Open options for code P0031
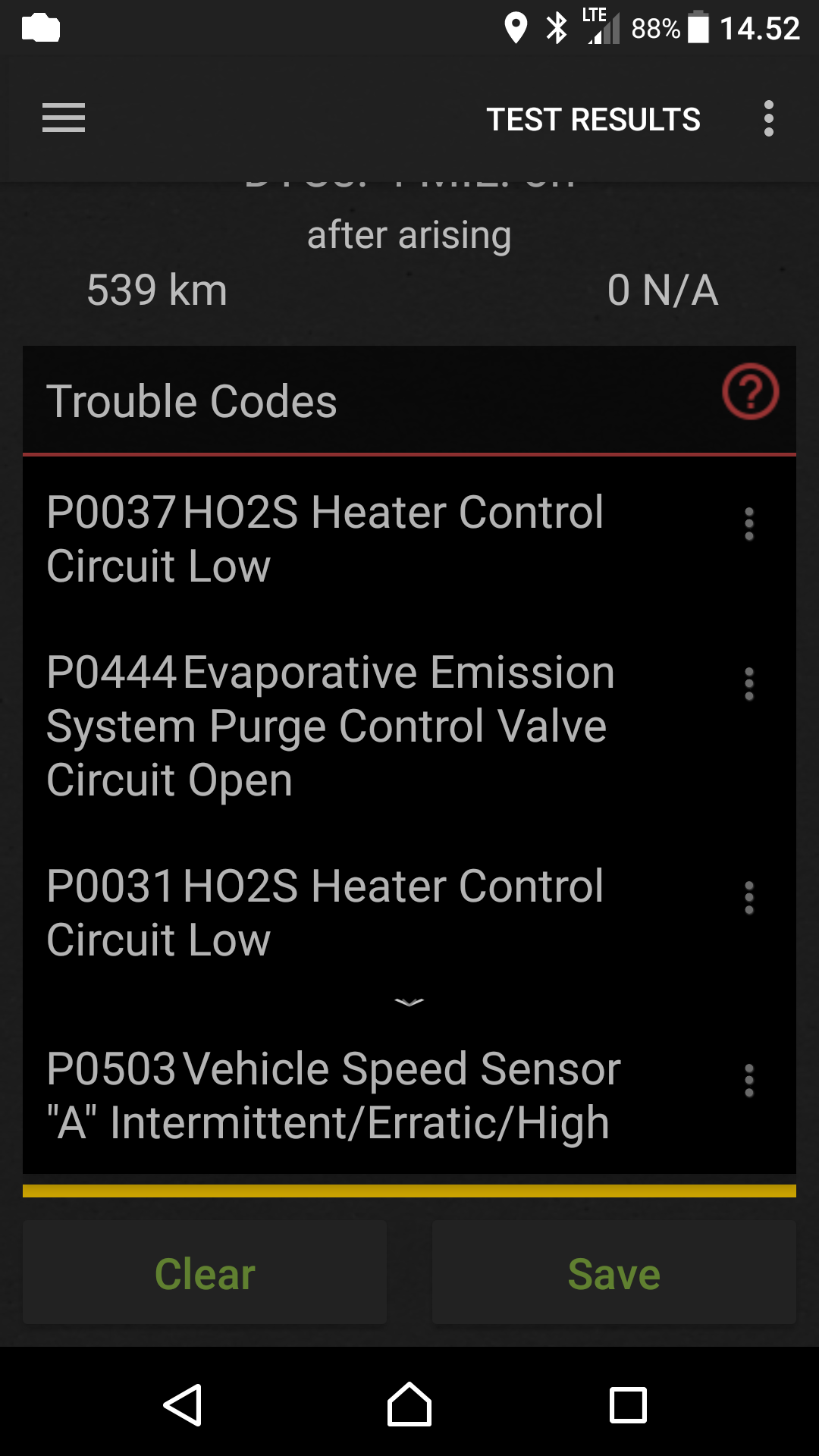 749,898
